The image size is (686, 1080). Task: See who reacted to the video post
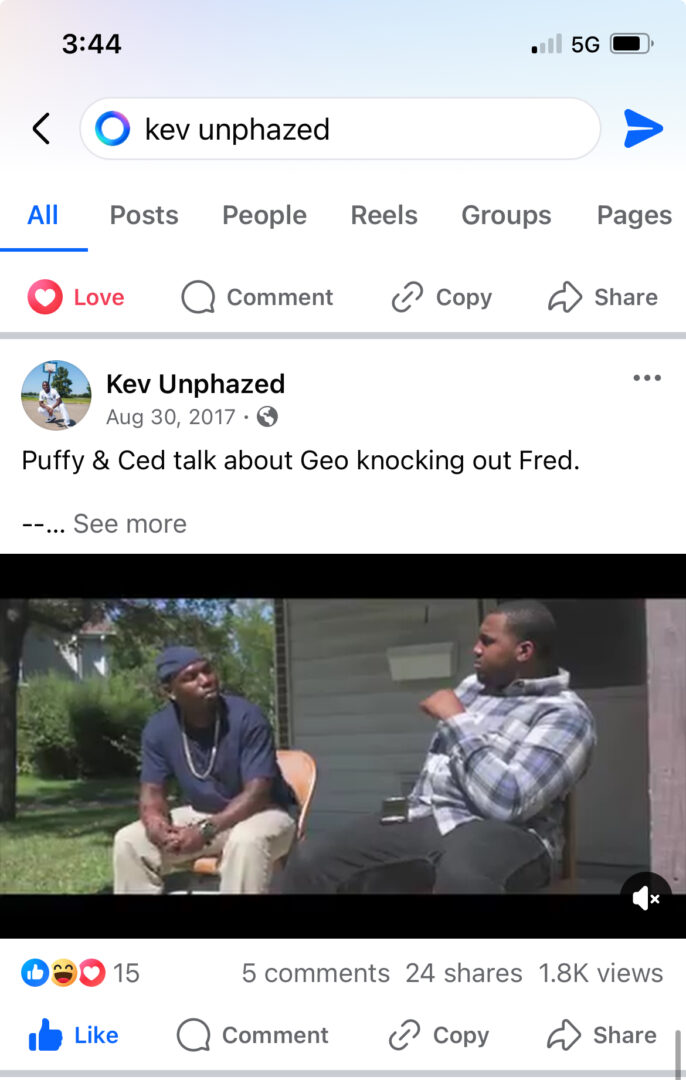[x=80, y=973]
